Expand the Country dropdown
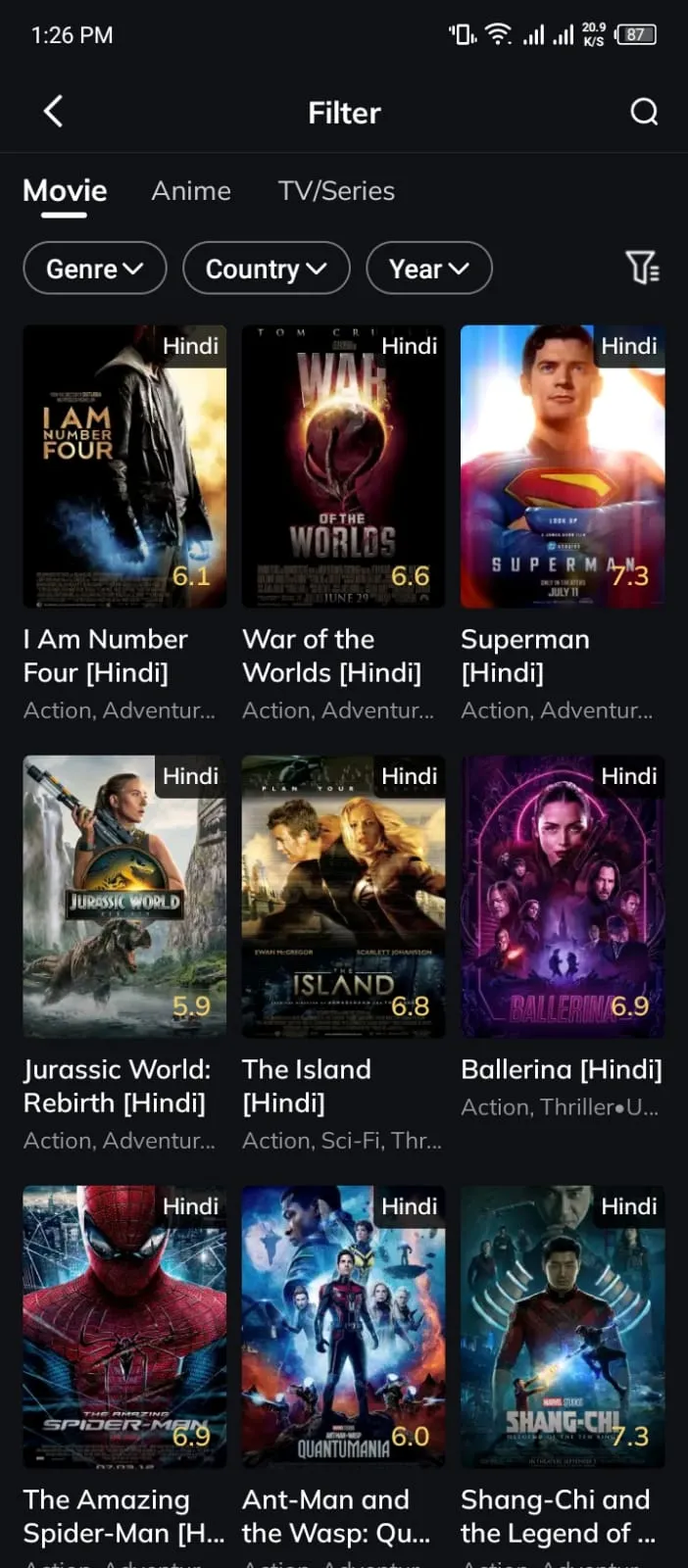The height and width of the screenshot is (1568, 688). 266,269
